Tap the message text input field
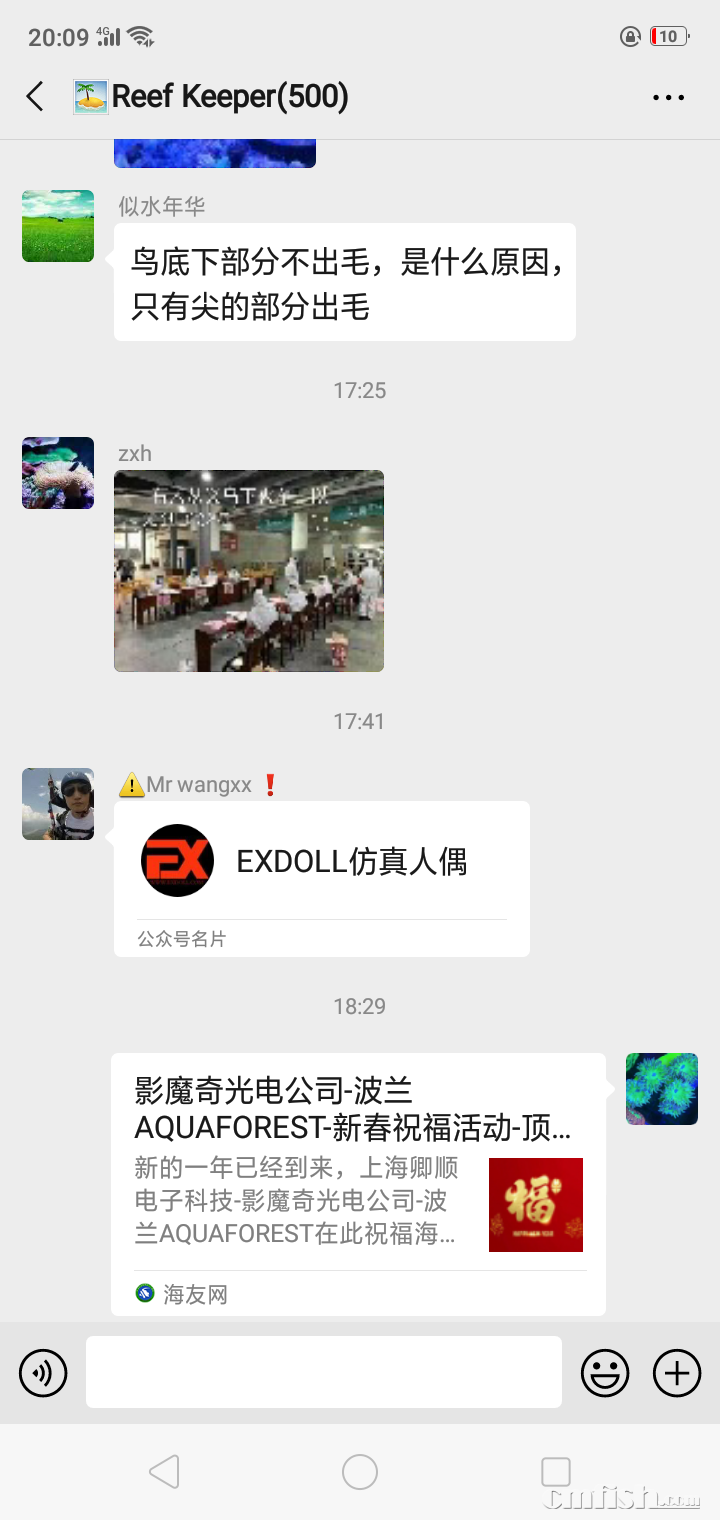Image resolution: width=720 pixels, height=1520 pixels. [322, 1372]
